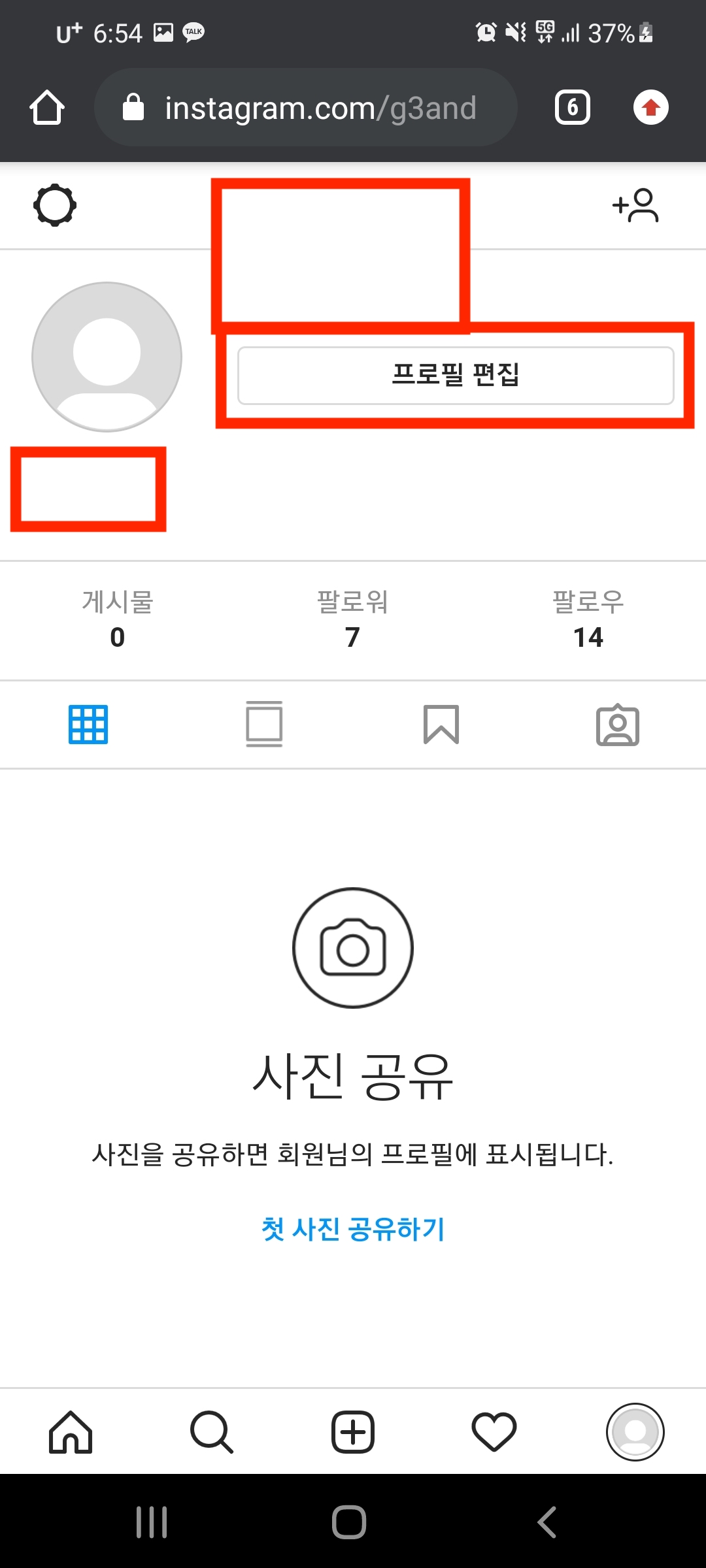
Task: Tap the 프로필 편집 button
Action: click(x=456, y=376)
